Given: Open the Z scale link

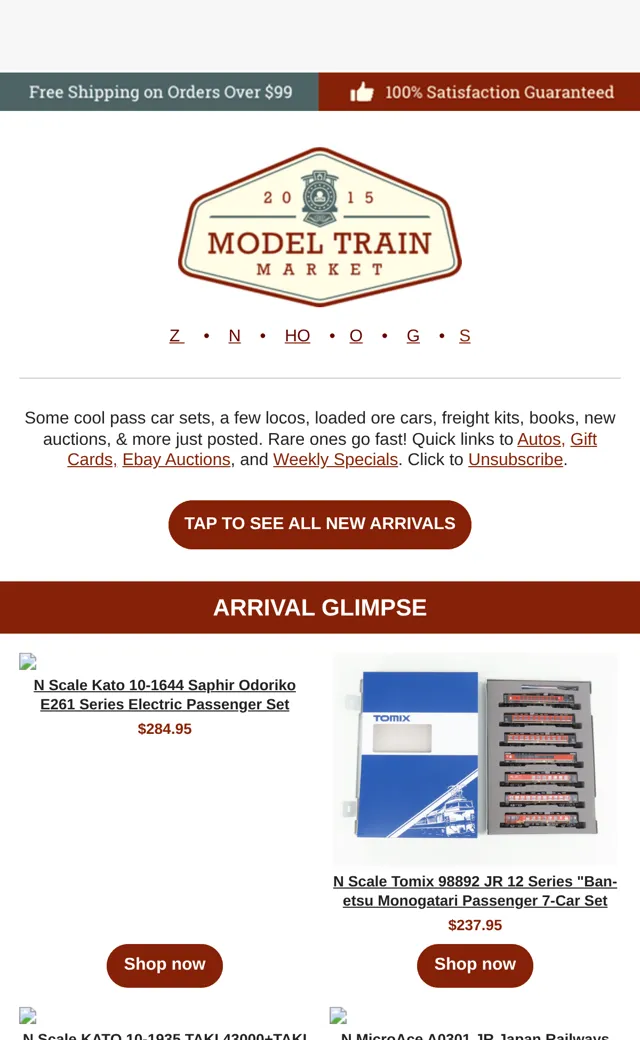Looking at the screenshot, I should 176,336.
